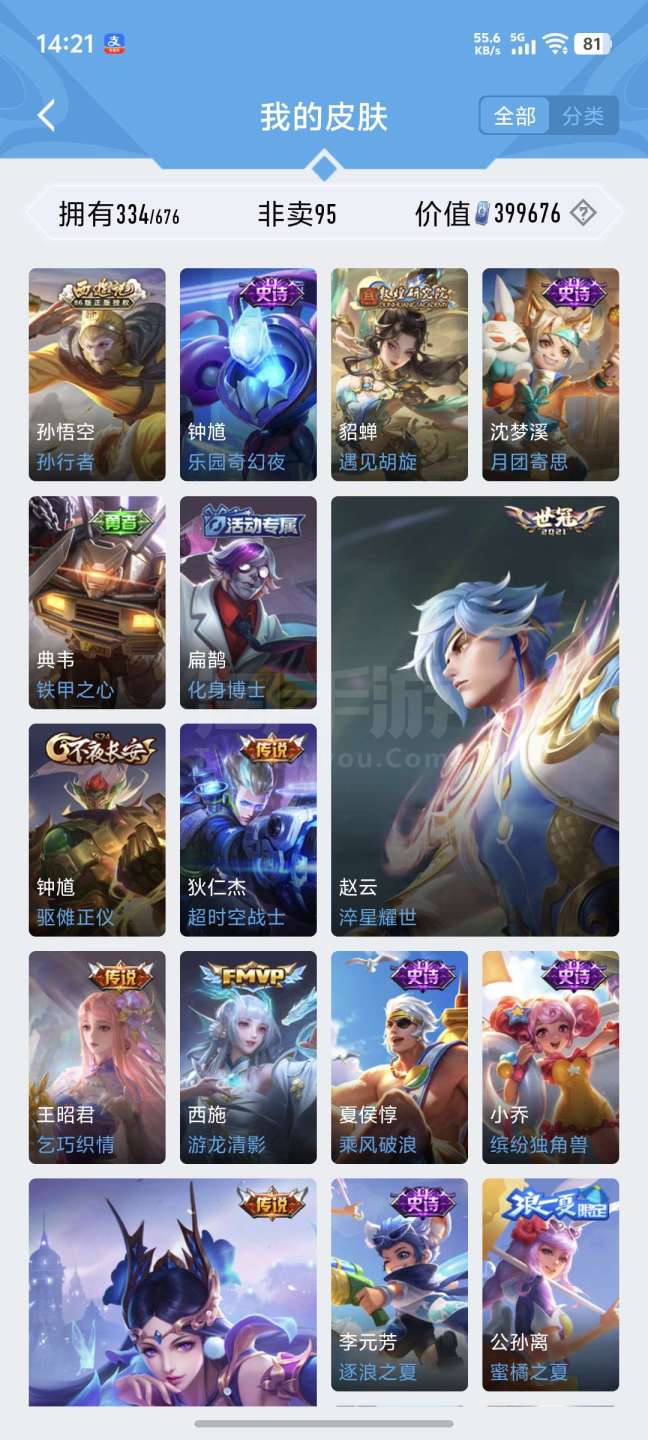Open 赵云 淬星耀世 skin card
Screen dimensions: 648x1440
[475, 716]
